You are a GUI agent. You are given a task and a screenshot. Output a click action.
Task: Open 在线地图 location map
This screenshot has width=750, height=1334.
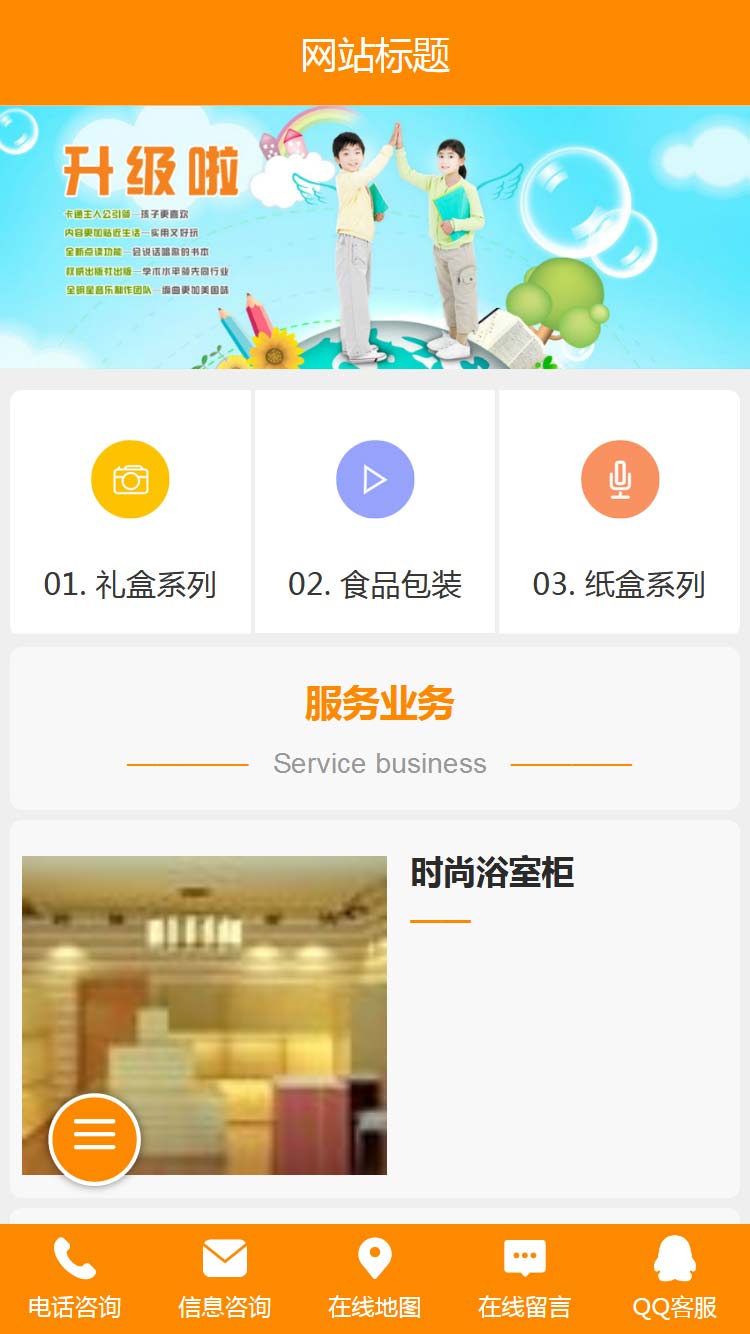[375, 1279]
